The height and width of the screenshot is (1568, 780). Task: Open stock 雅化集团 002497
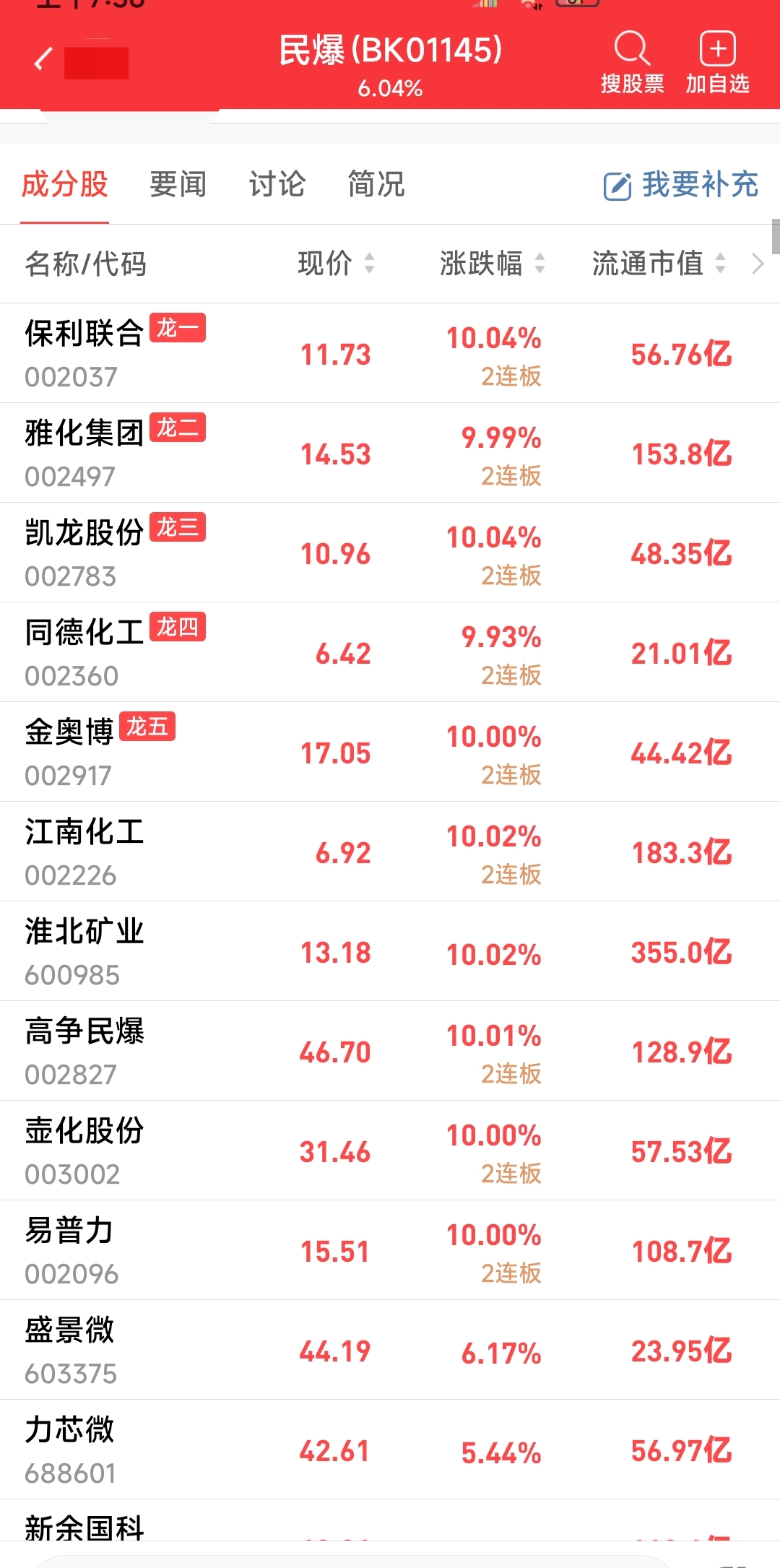click(390, 453)
